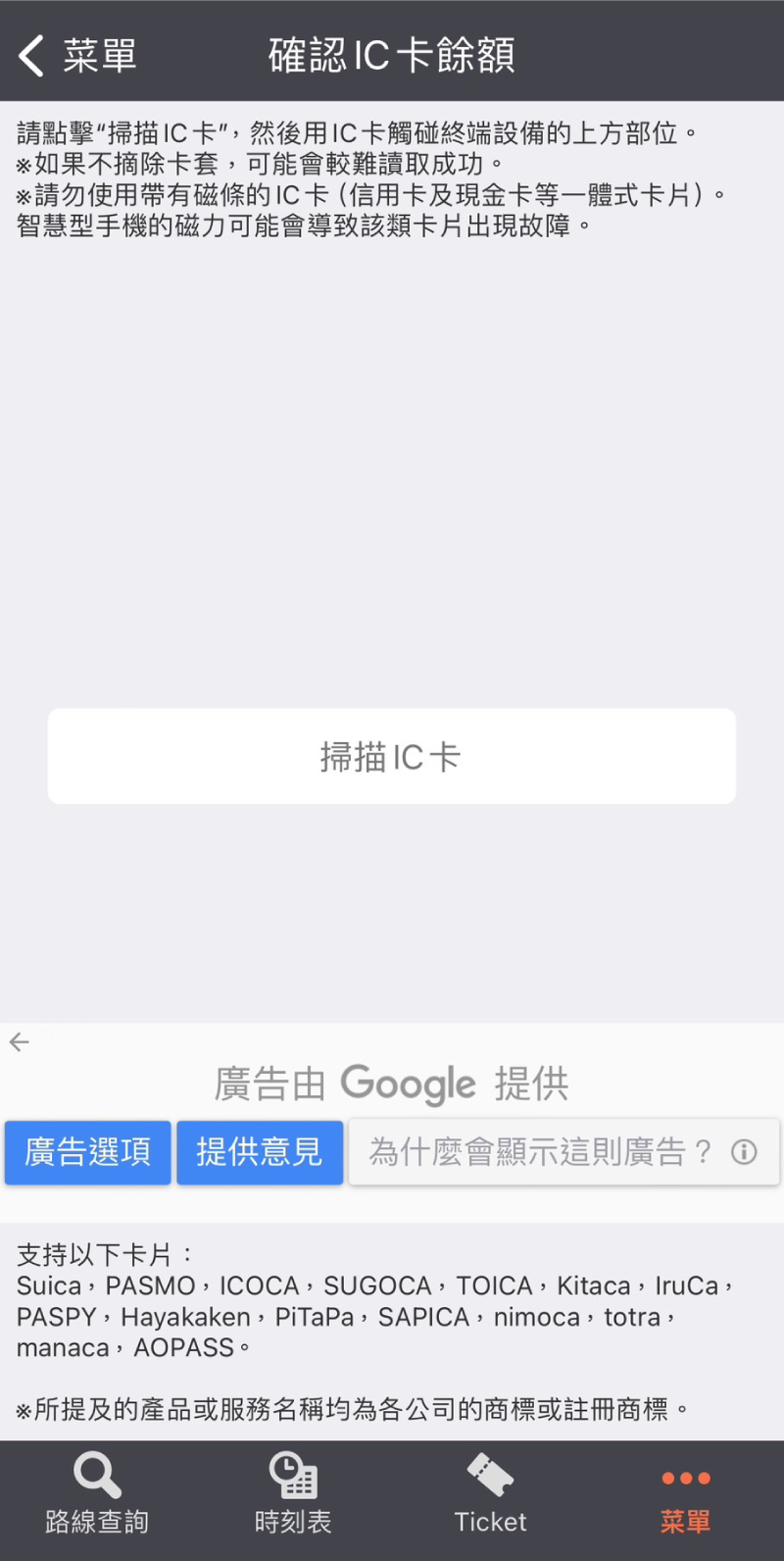
Task: Open the Ticket tab
Action: pyautogui.click(x=490, y=1493)
